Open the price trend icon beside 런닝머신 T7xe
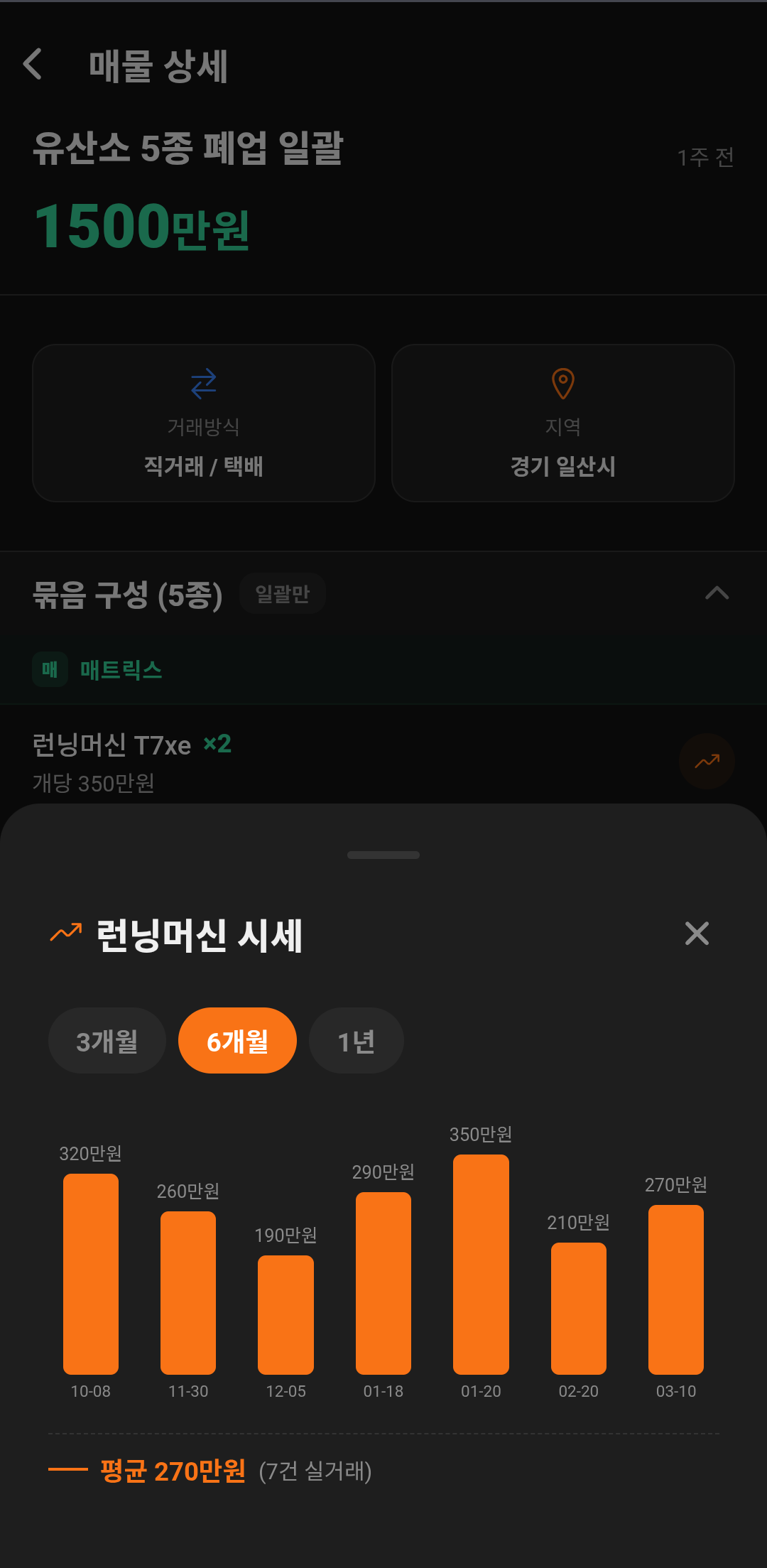Screen dimensions: 767x1568 707,762
